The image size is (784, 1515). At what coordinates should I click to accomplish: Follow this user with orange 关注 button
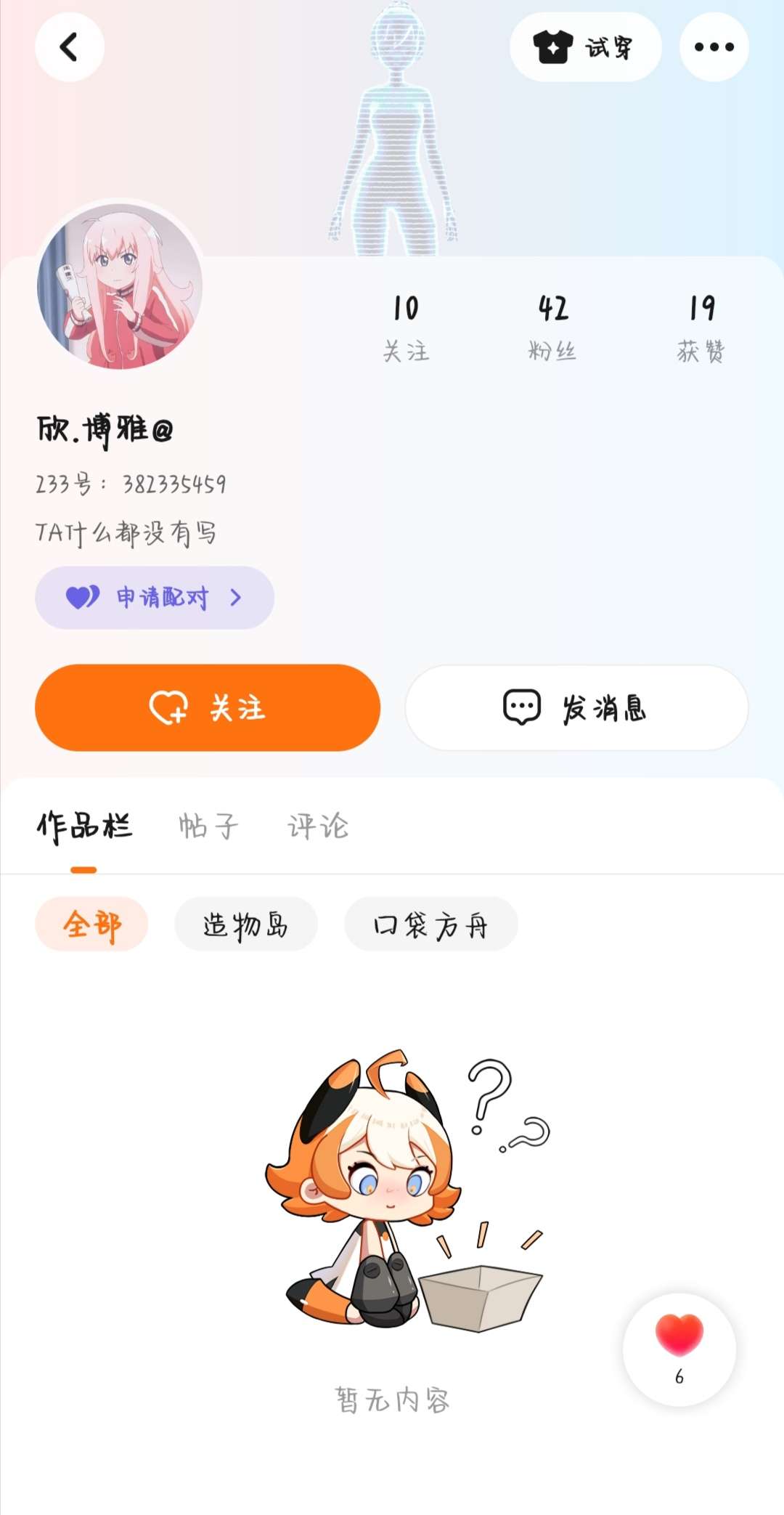click(x=208, y=707)
